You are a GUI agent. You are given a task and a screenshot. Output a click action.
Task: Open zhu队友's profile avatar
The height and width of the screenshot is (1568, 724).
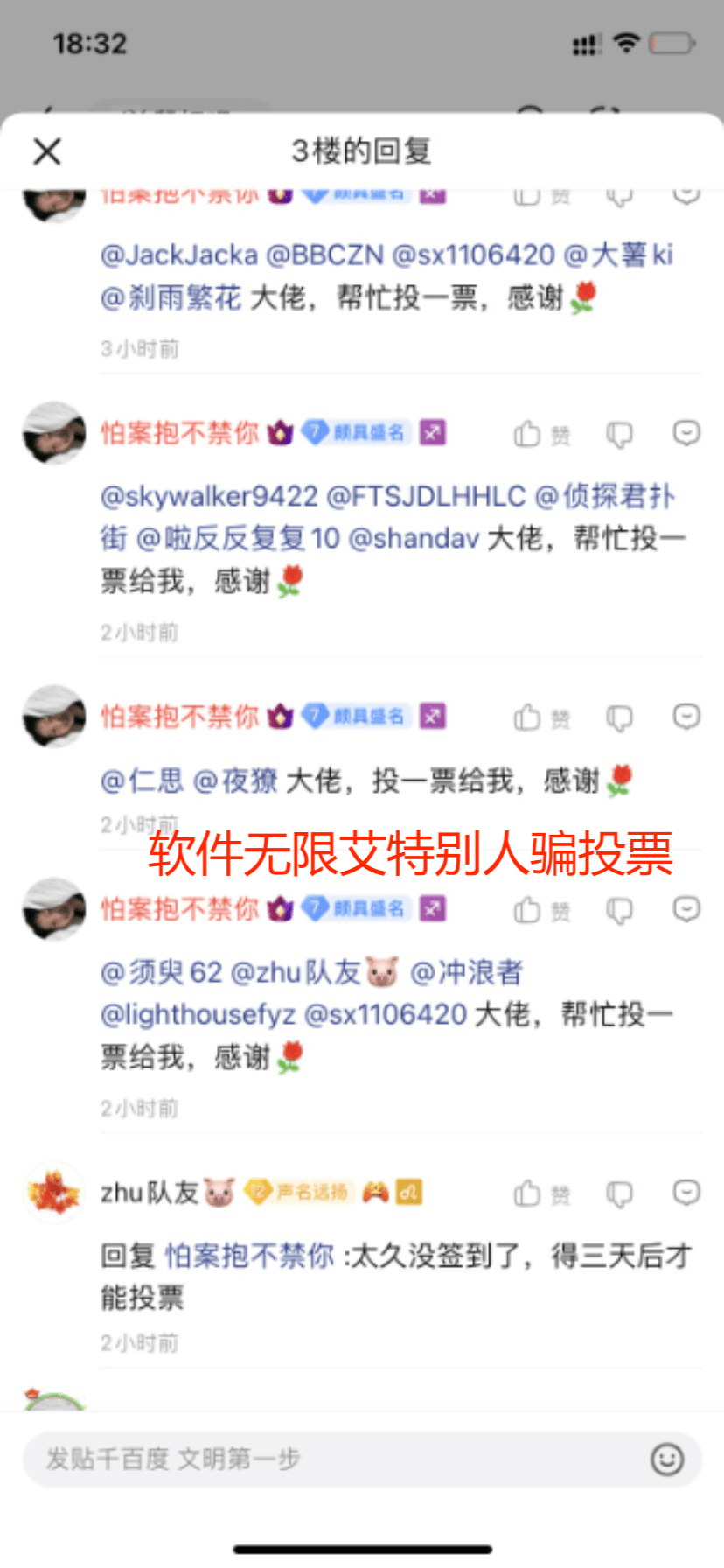pos(54,1193)
